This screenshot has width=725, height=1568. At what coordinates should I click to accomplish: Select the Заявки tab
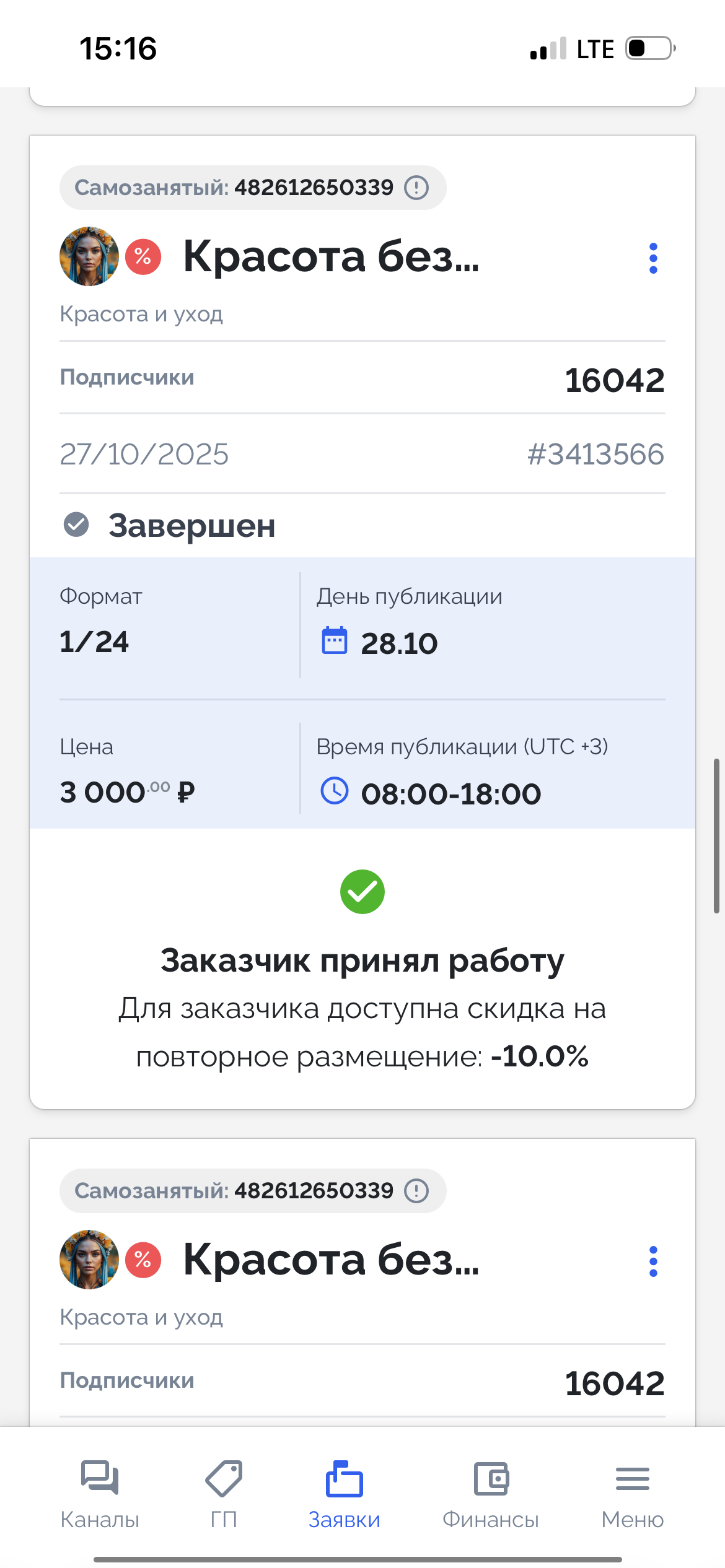pos(345,1494)
